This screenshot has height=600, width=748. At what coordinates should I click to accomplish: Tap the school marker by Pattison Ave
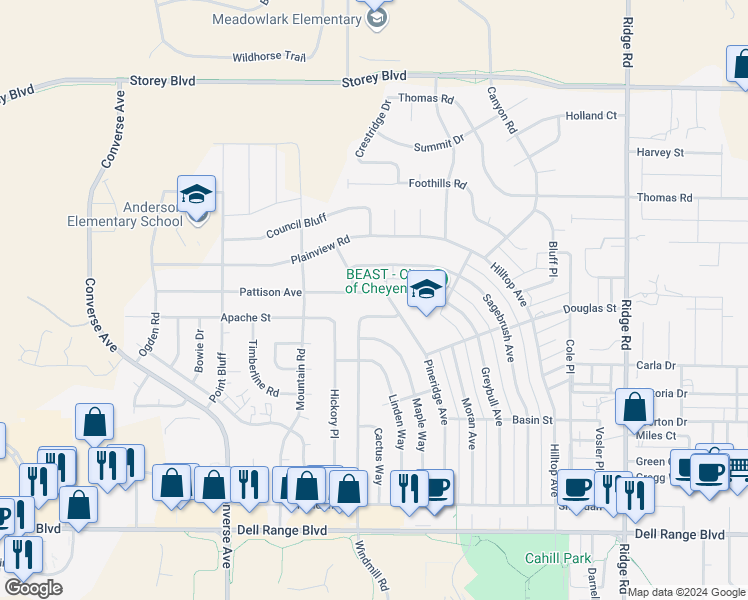426,289
